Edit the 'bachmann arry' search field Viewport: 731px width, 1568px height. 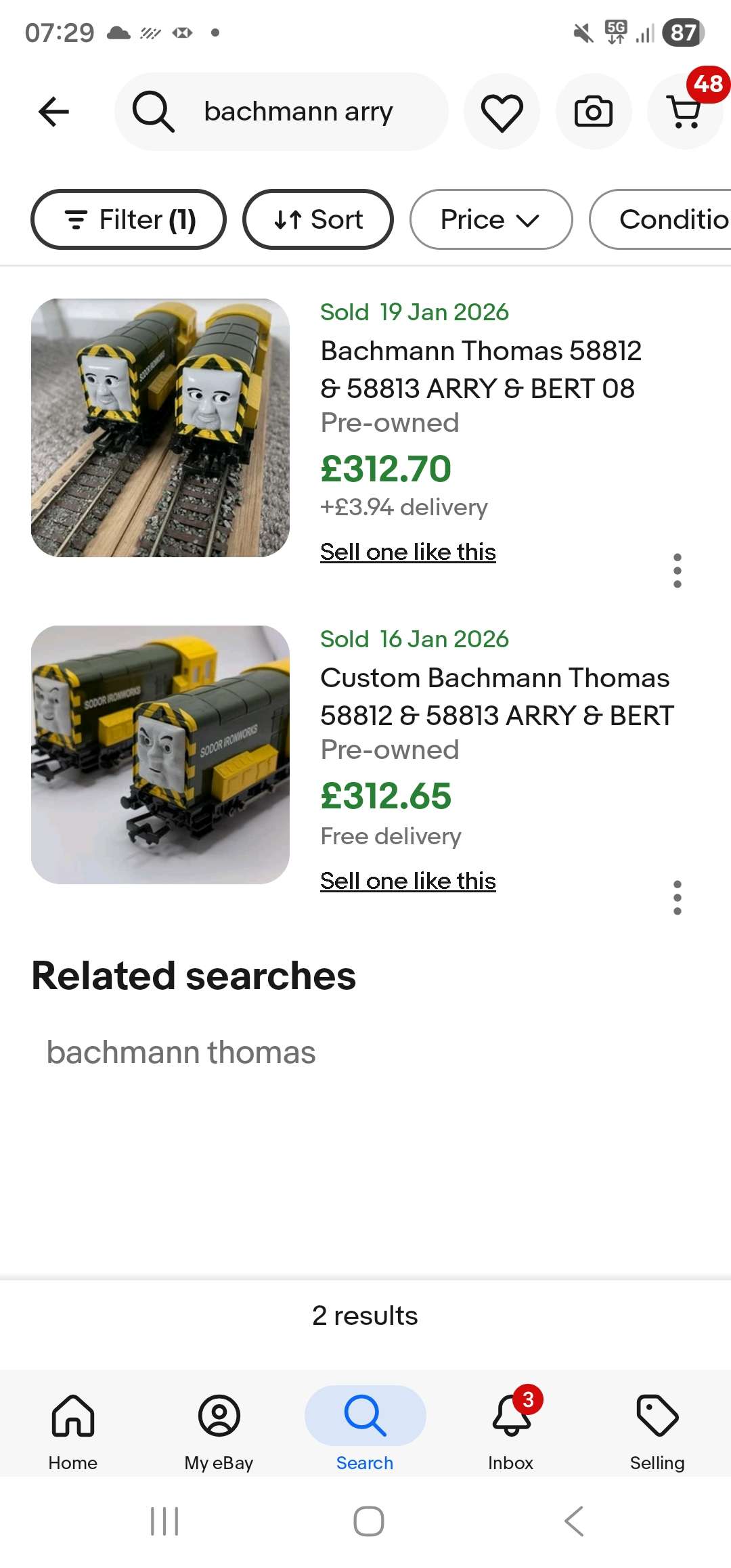pos(298,112)
